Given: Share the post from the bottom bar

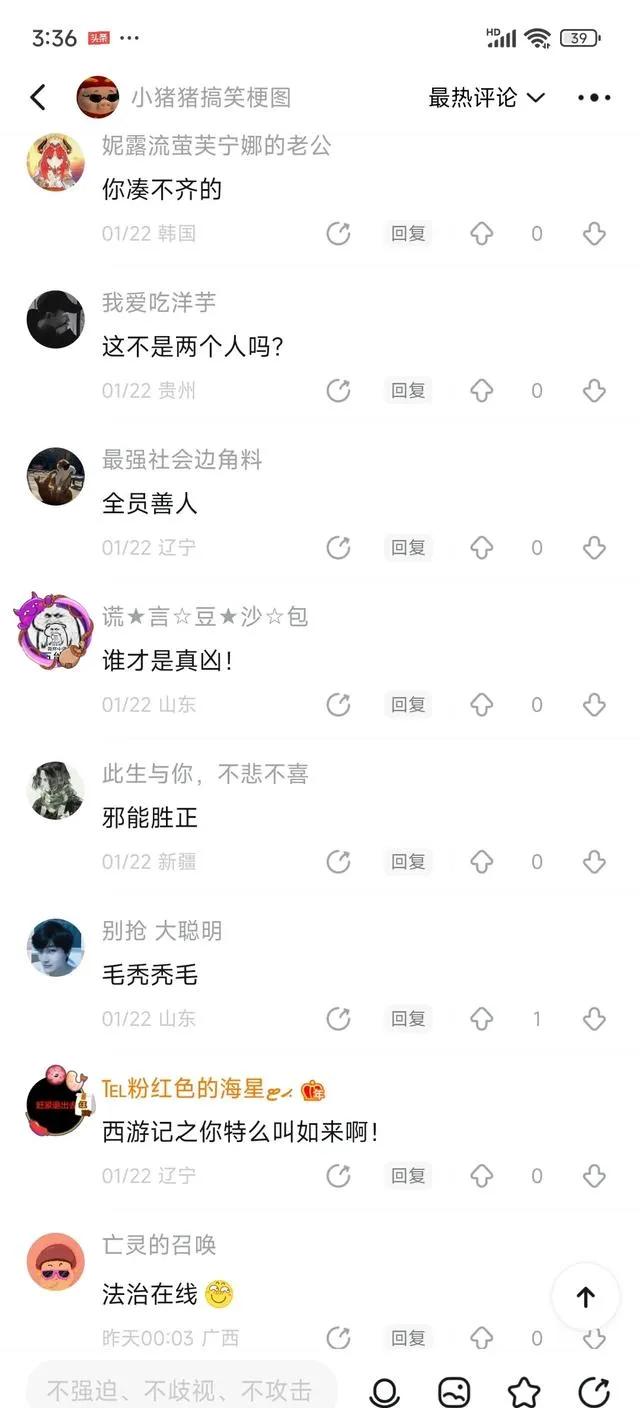Looking at the screenshot, I should pyautogui.click(x=594, y=1391).
